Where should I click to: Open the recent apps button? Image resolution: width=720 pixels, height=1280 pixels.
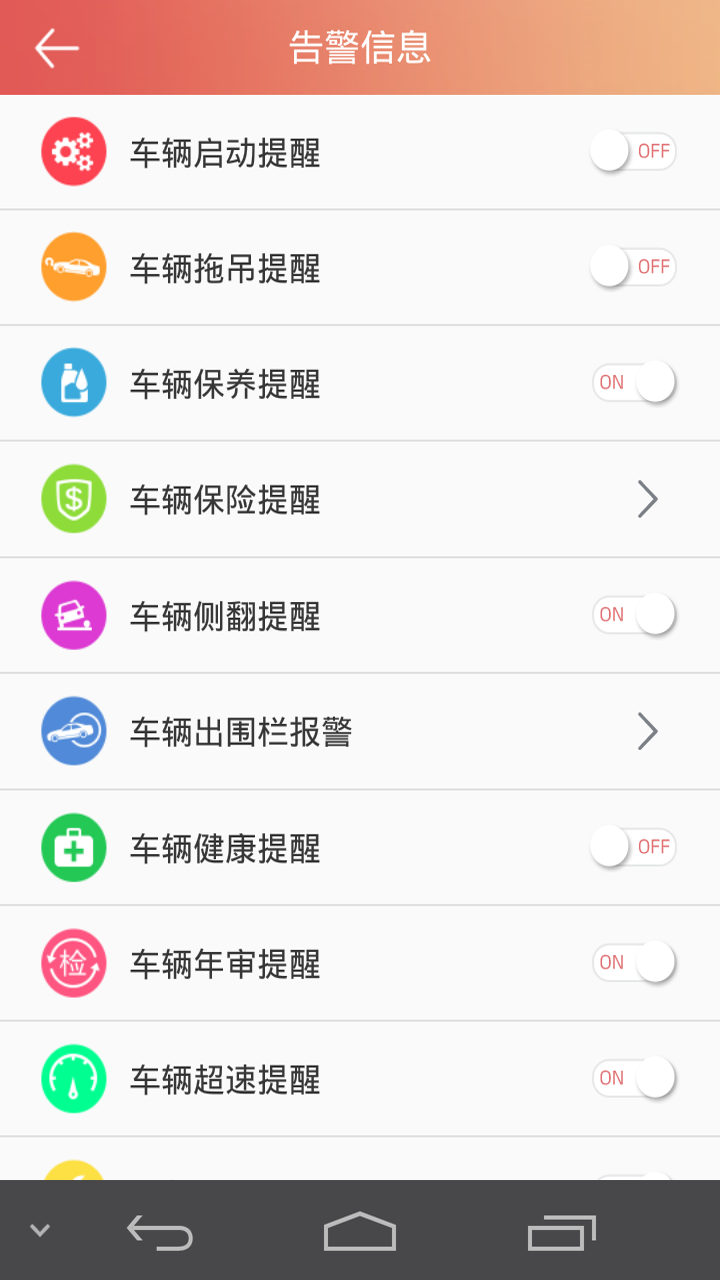560,1232
